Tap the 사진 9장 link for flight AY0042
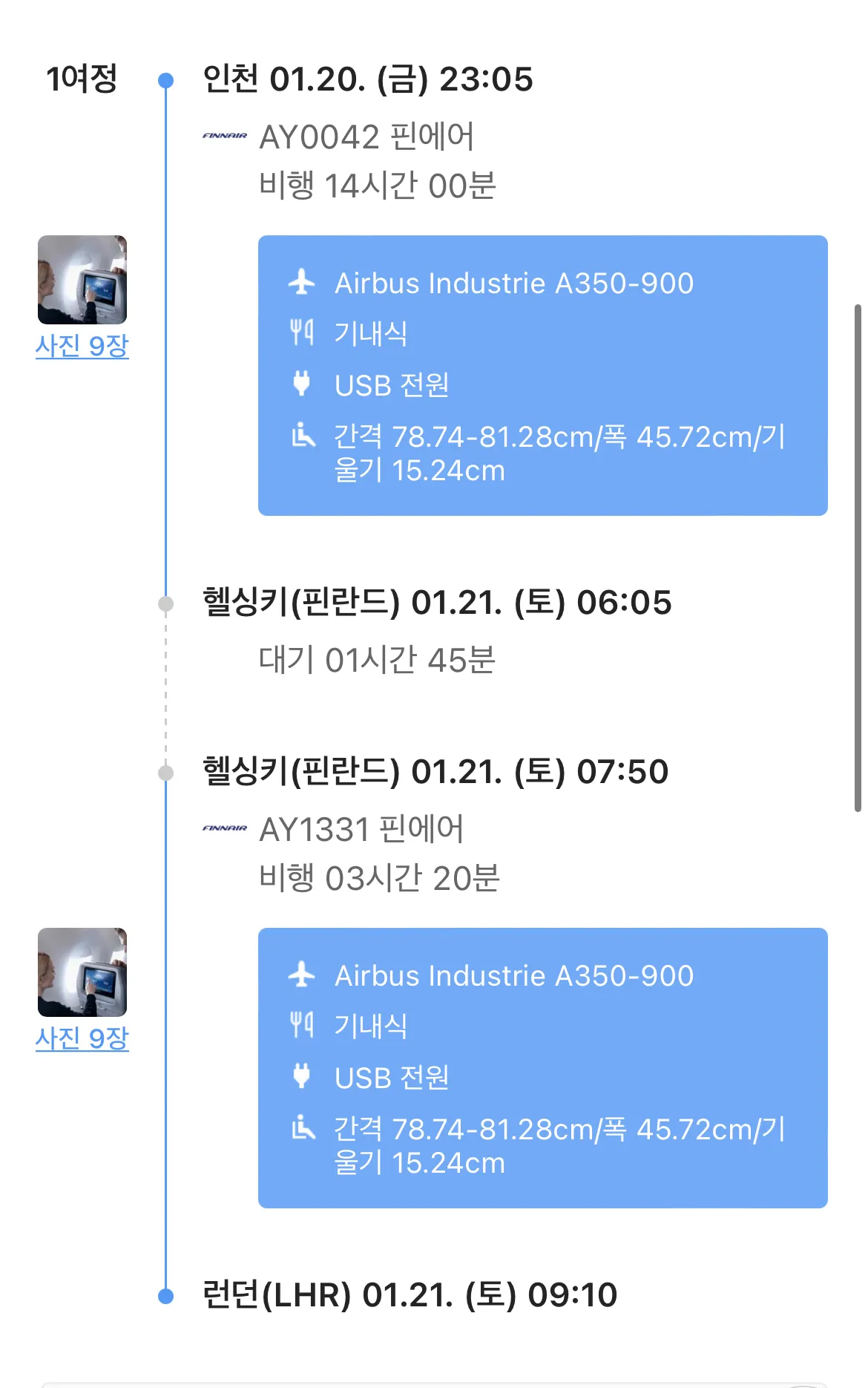868x1388 pixels. click(82, 346)
